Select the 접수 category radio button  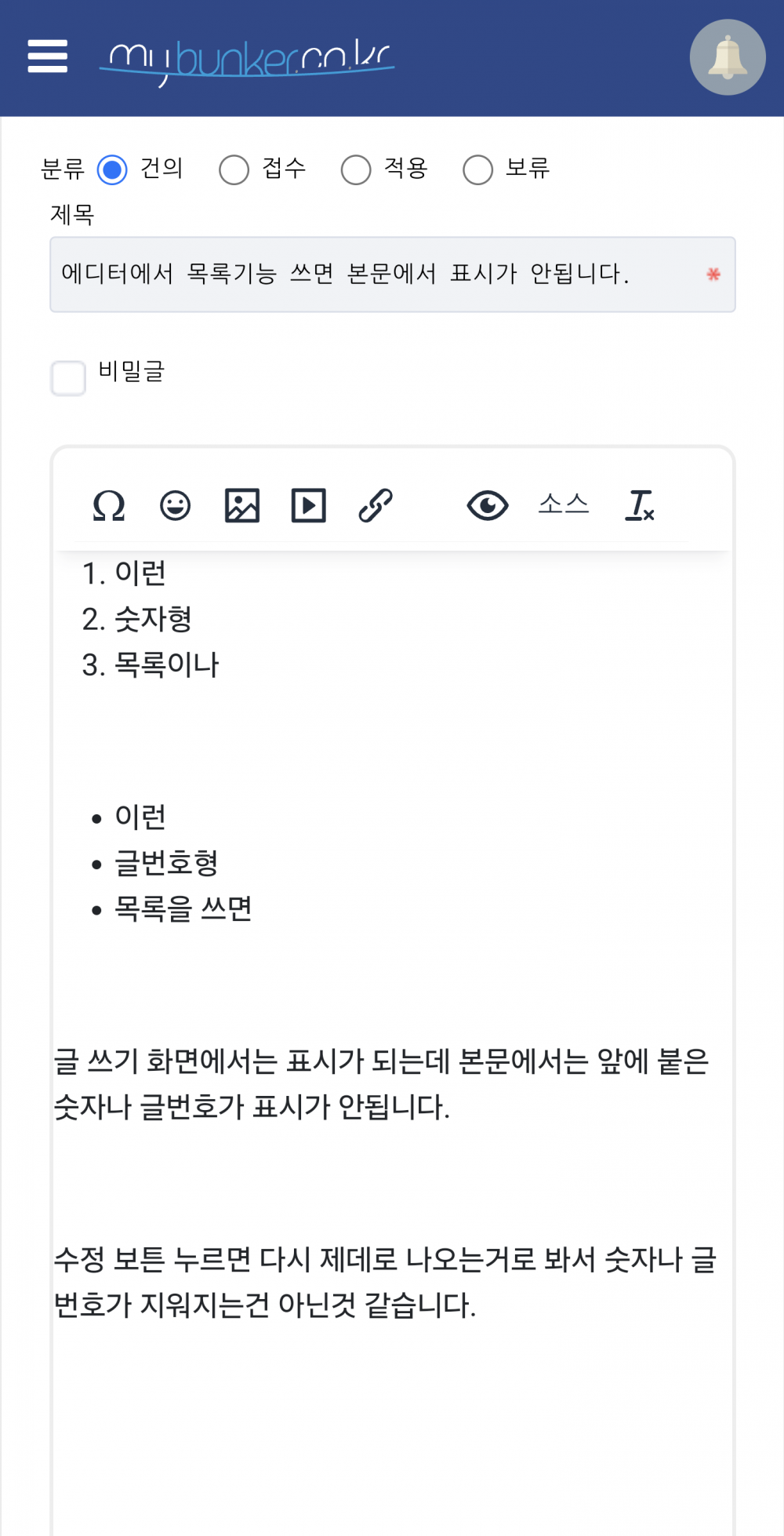[234, 169]
